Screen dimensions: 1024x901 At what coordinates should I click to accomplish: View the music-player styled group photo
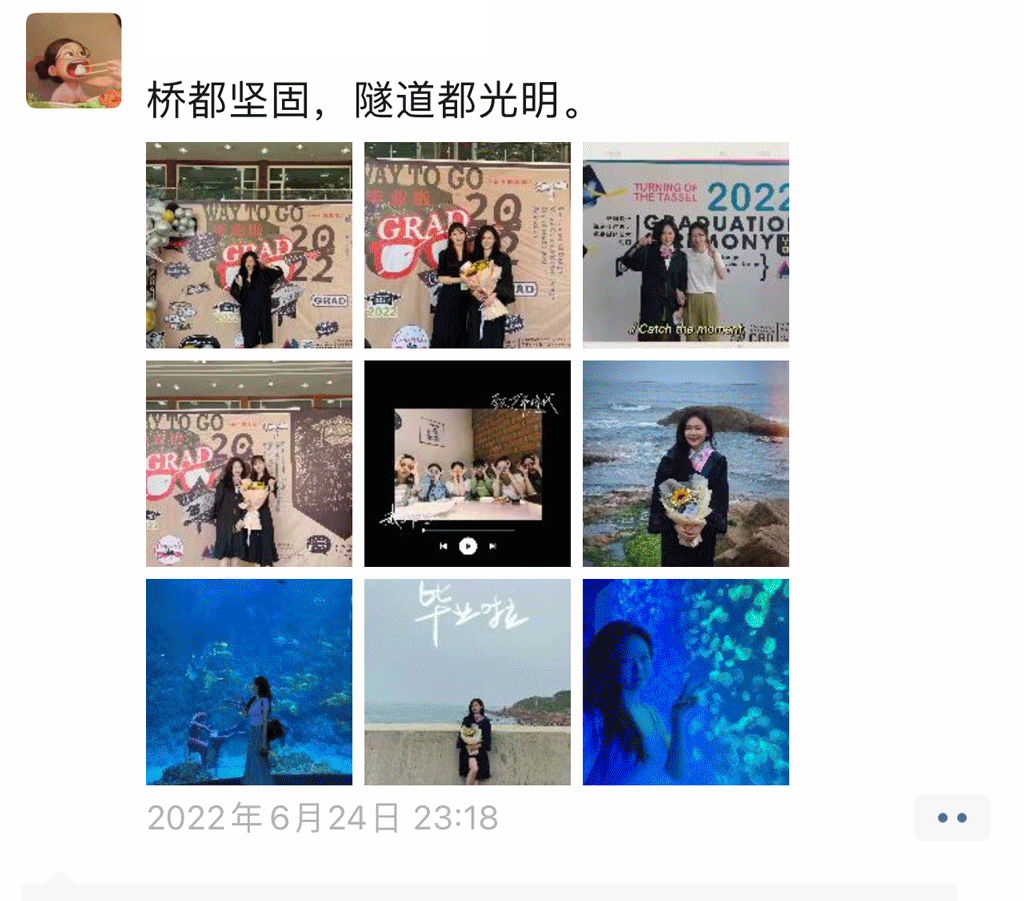[x=467, y=463]
